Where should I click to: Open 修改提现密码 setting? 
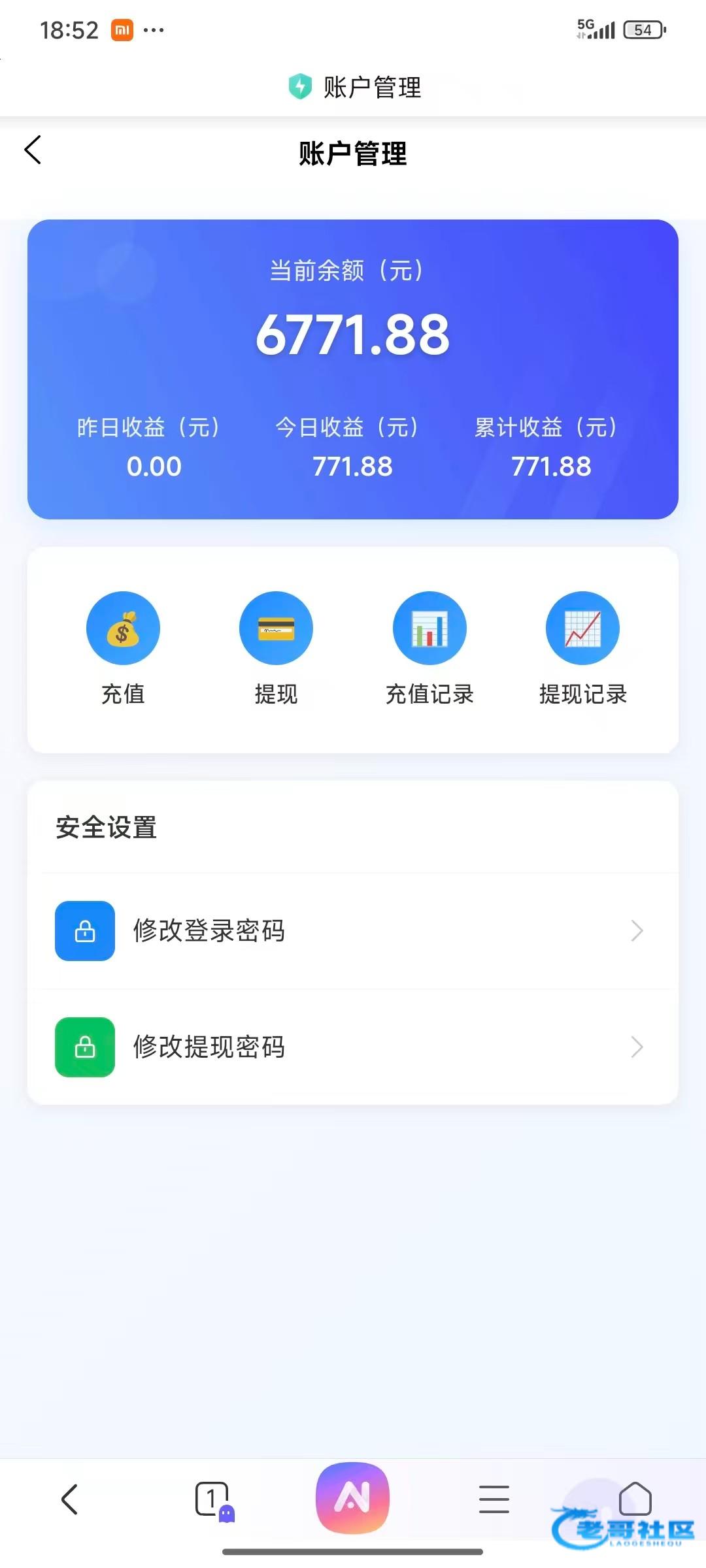pos(353,1047)
